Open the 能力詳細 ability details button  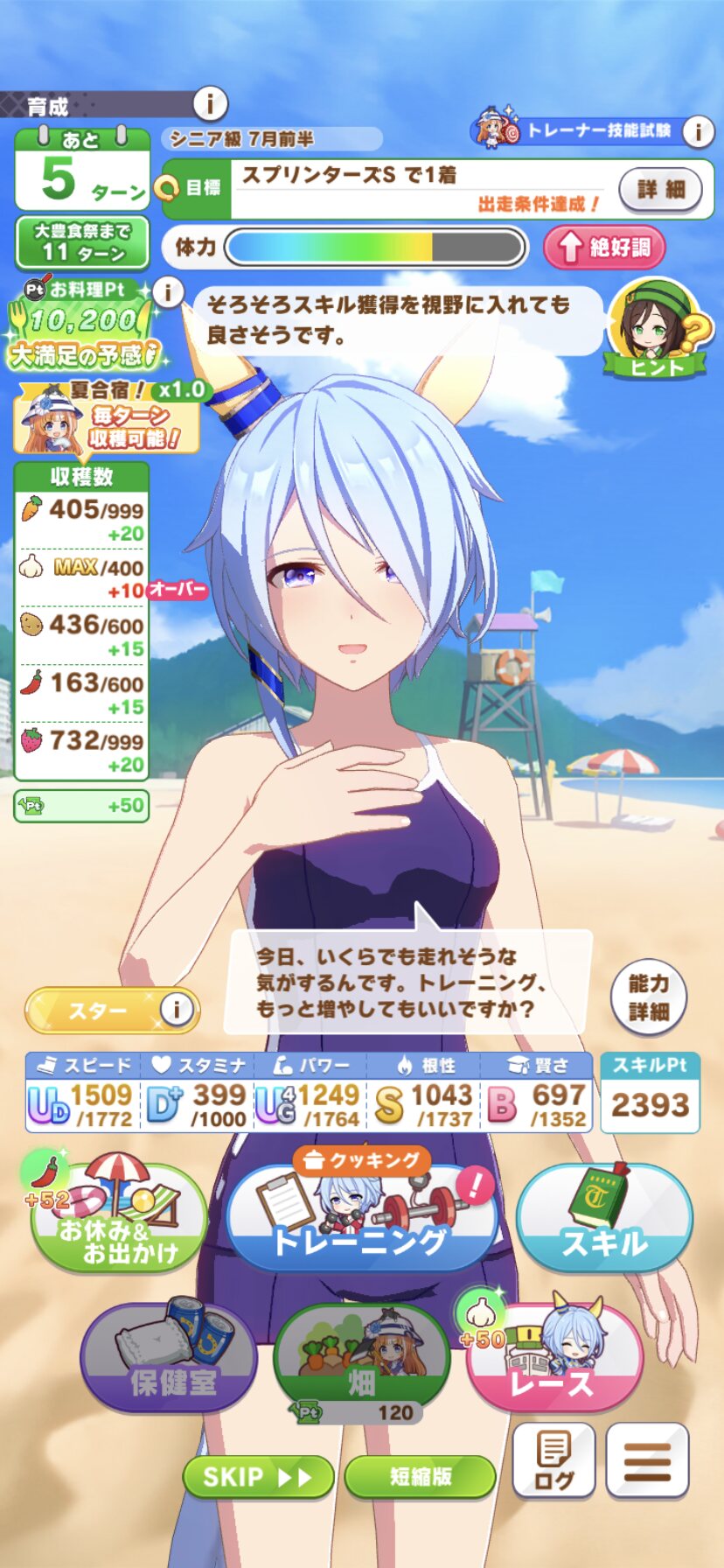tap(648, 997)
